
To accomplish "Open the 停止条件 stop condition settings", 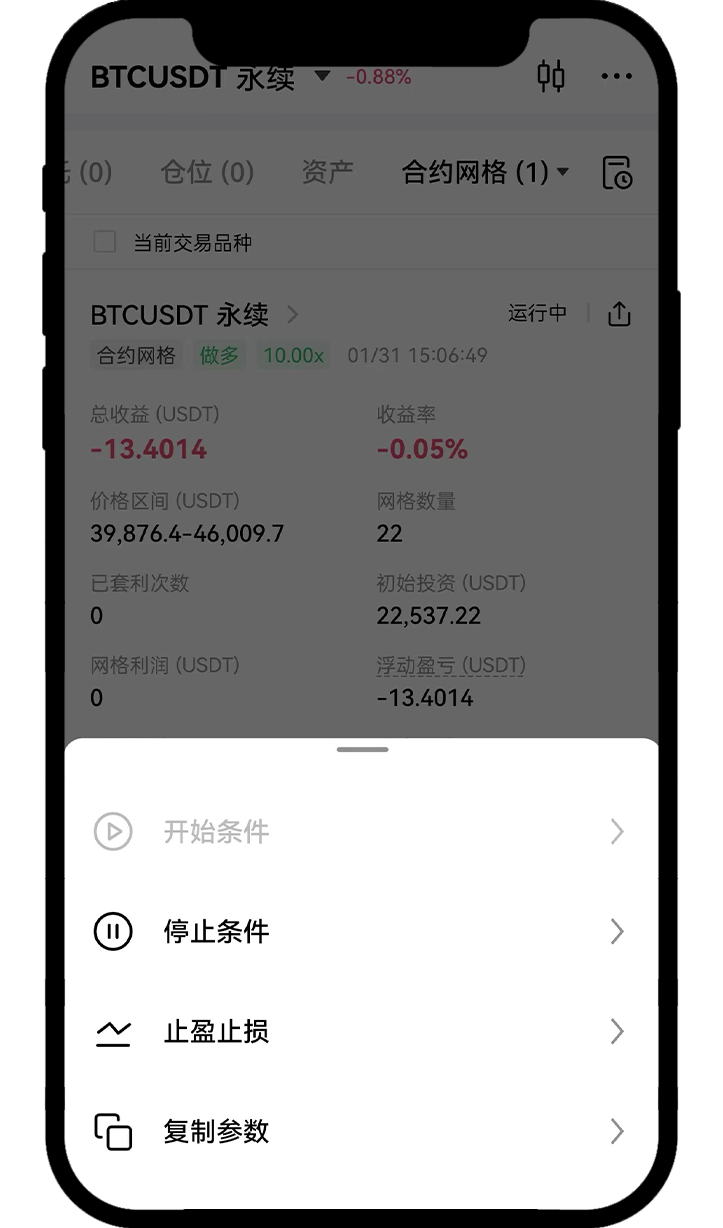I will [216, 932].
